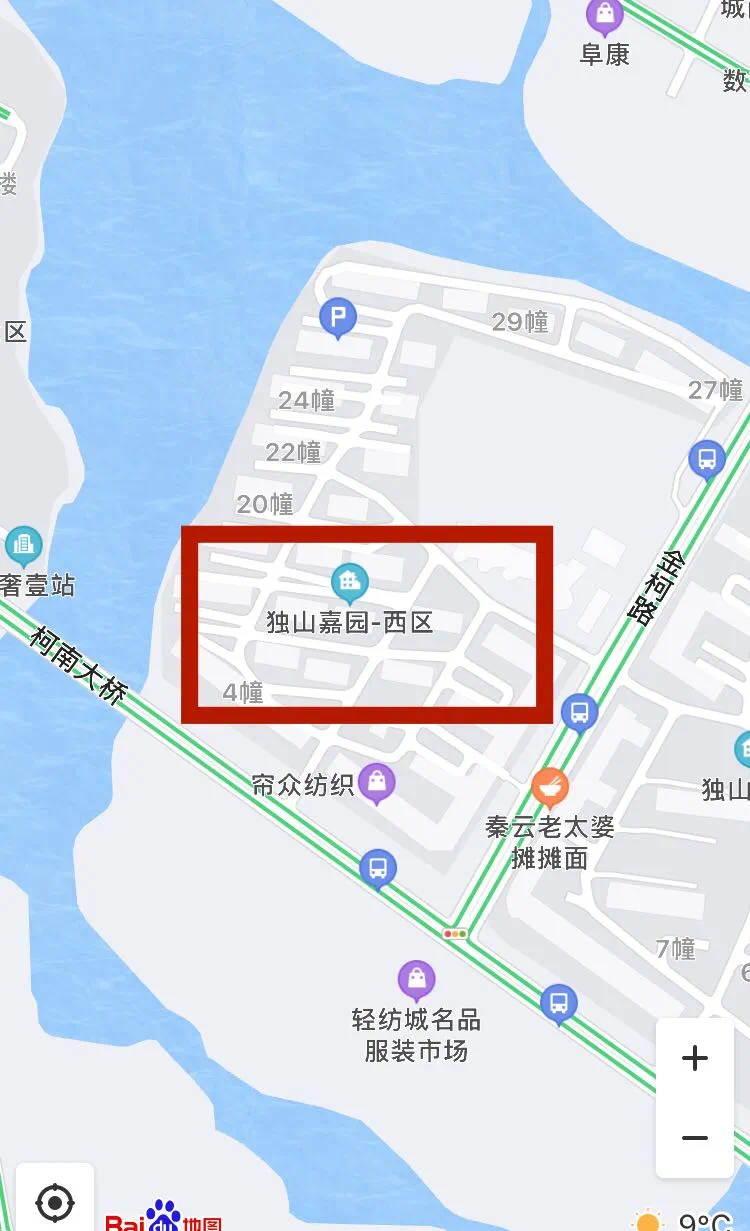Zoom out with the minus button

[695, 1138]
